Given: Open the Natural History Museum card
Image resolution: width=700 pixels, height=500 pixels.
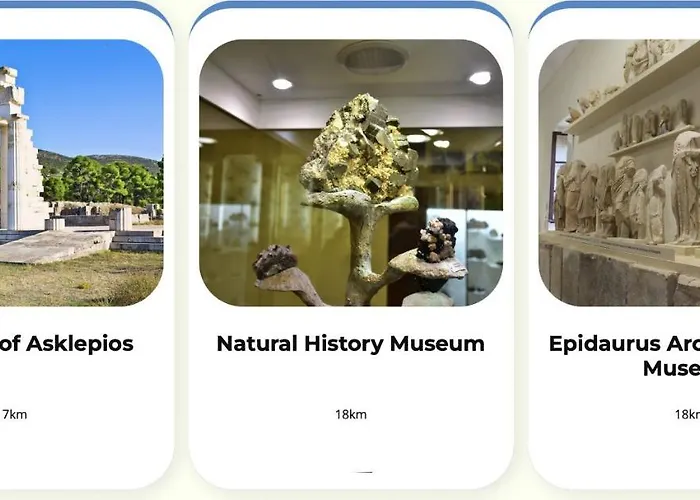Looking at the screenshot, I should coord(350,344).
